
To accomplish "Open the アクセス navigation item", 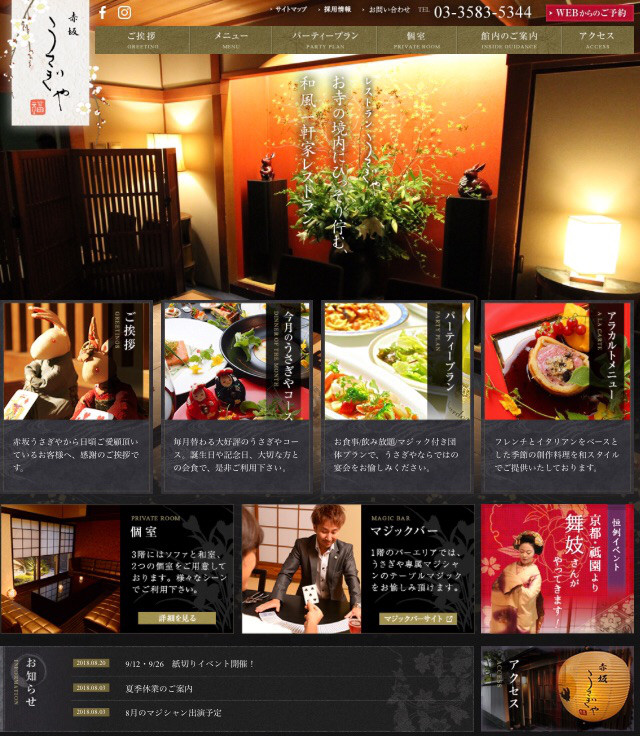I will click(x=596, y=39).
